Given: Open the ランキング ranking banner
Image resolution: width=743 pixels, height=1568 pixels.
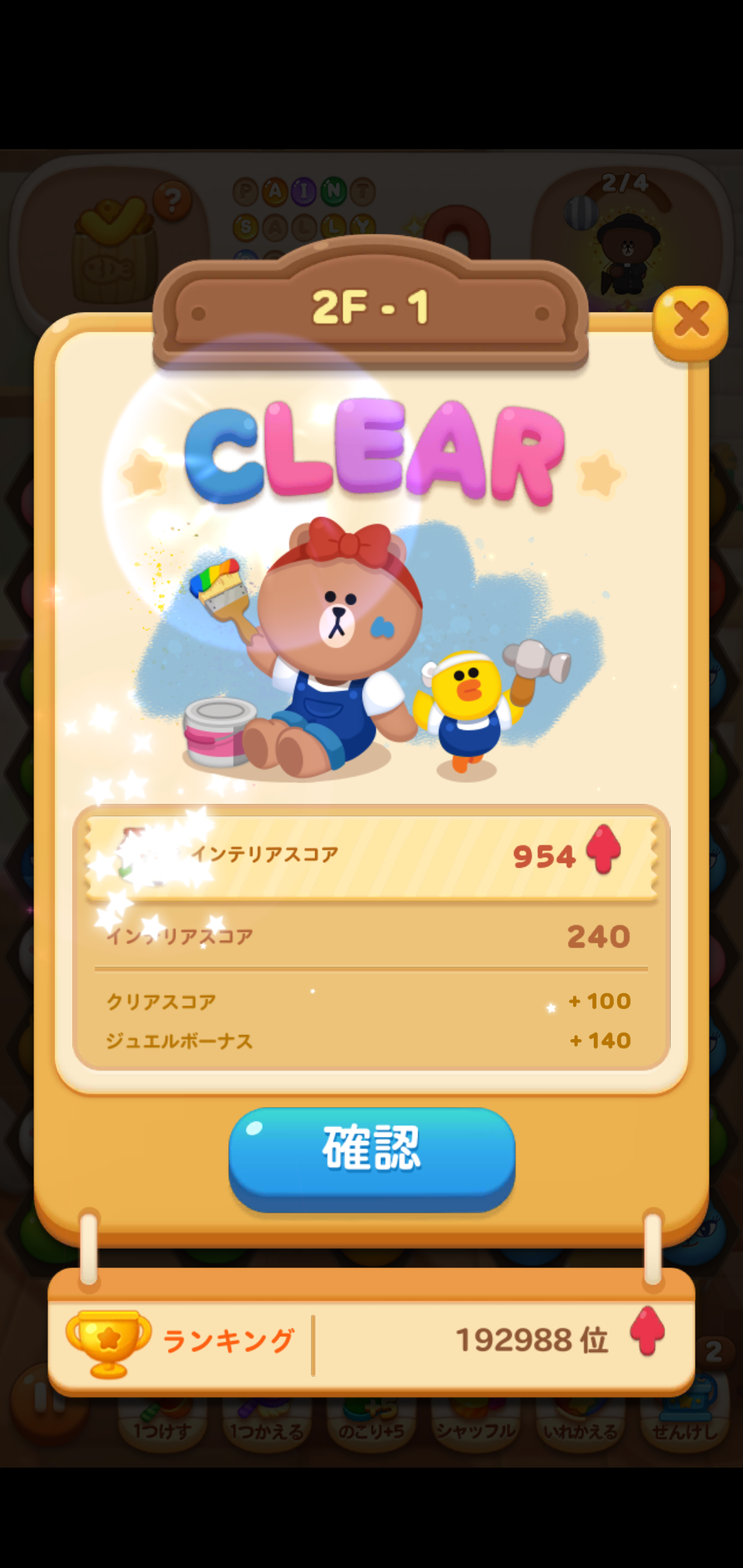Looking at the screenshot, I should [371, 1340].
